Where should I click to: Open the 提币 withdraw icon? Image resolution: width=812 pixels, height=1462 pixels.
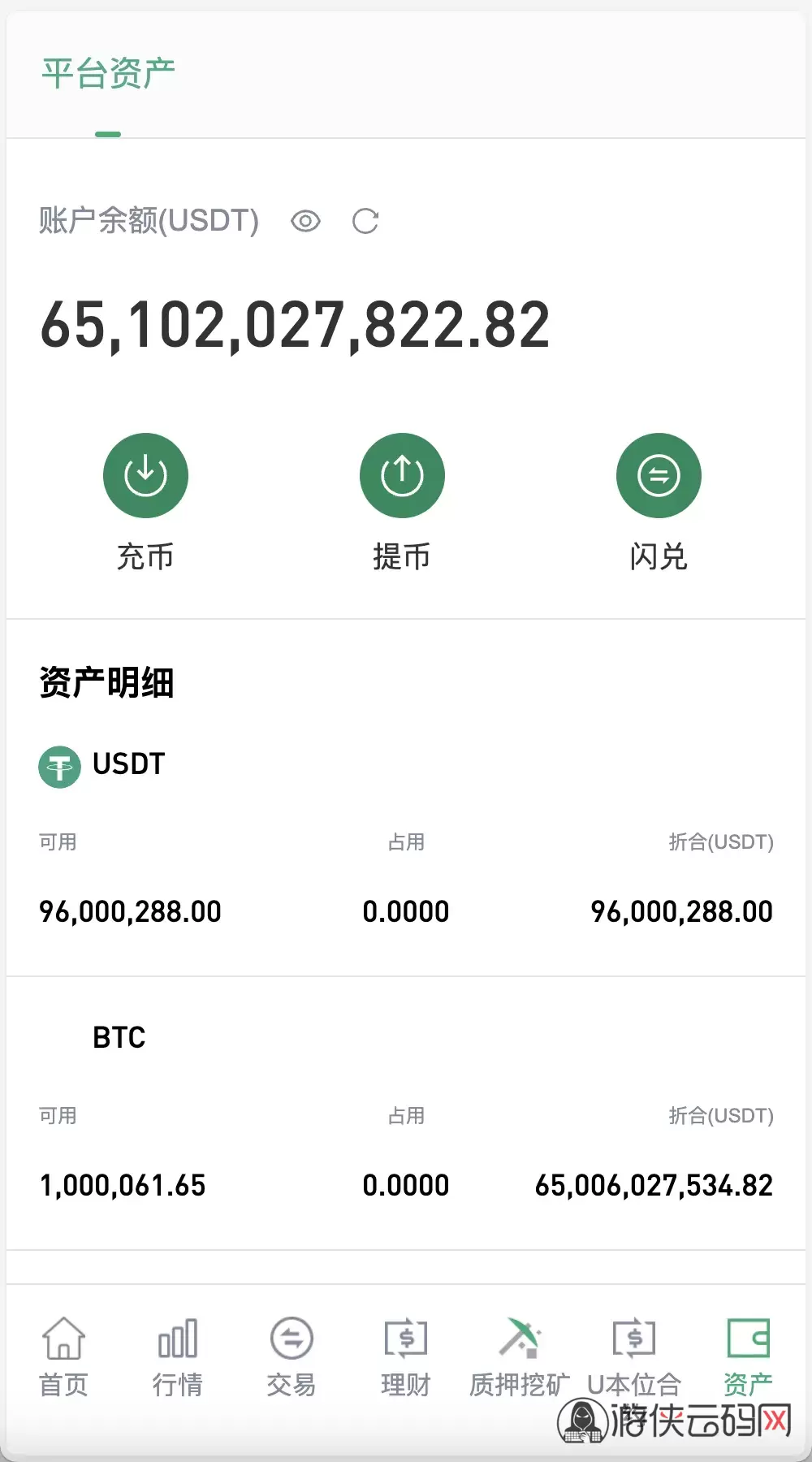[x=401, y=475]
